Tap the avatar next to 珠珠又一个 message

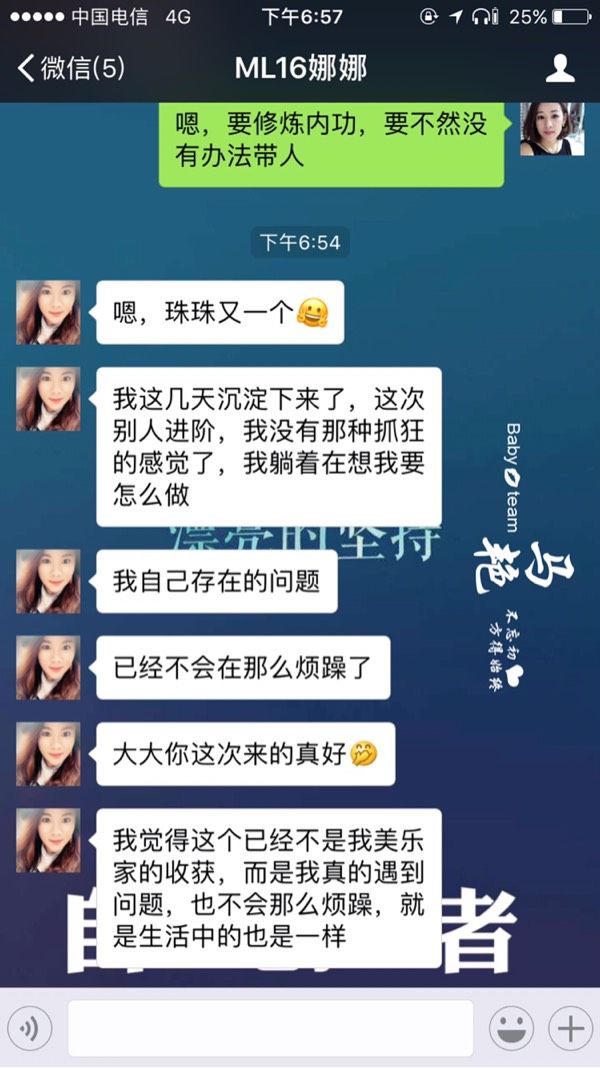48,312
